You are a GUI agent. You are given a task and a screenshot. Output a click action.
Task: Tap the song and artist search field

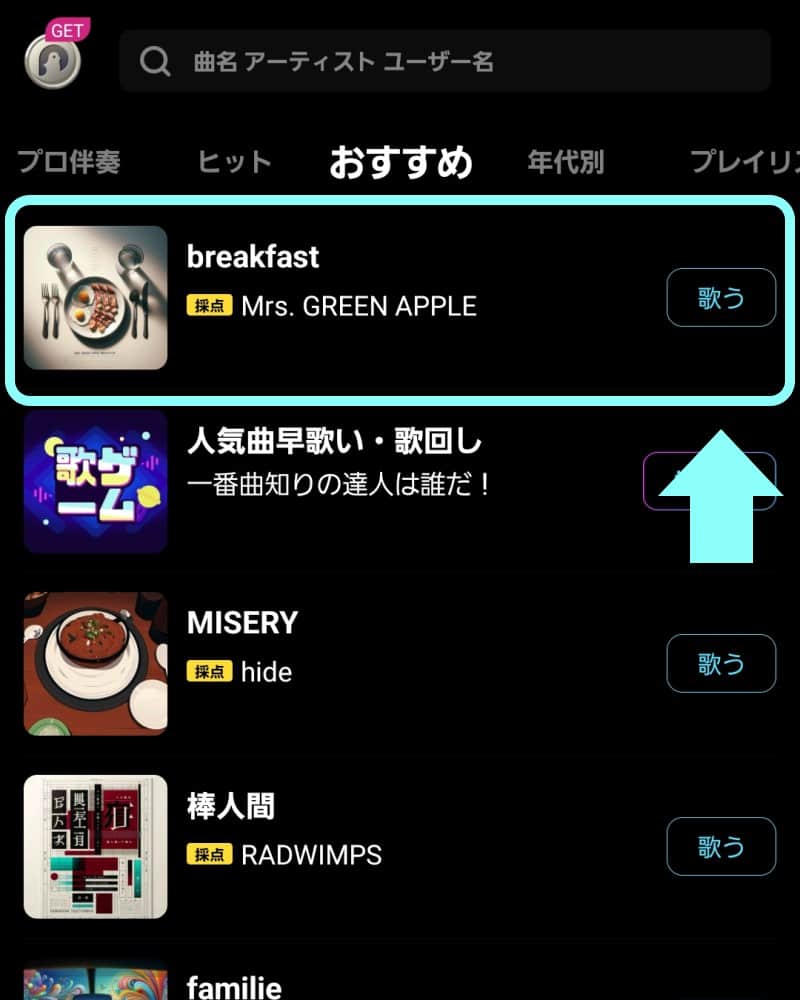click(x=445, y=62)
